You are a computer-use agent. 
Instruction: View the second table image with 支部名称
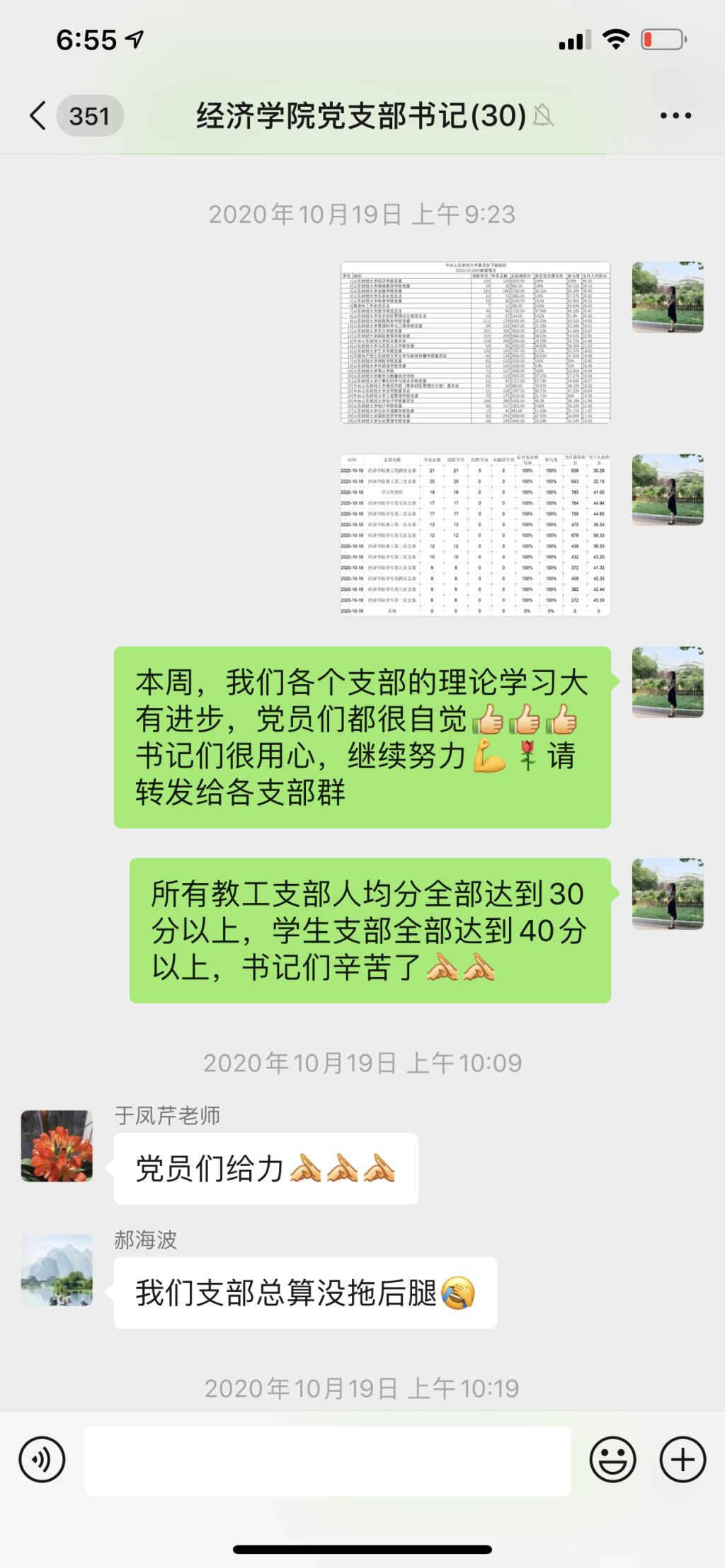(475, 535)
